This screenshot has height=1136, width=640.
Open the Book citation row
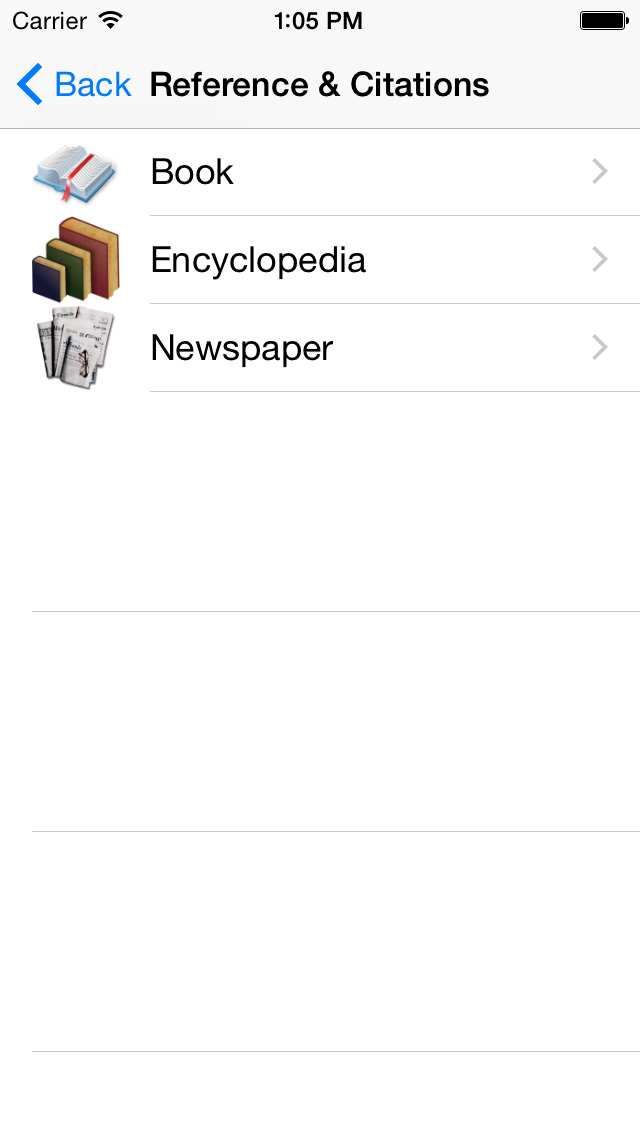tap(320, 172)
